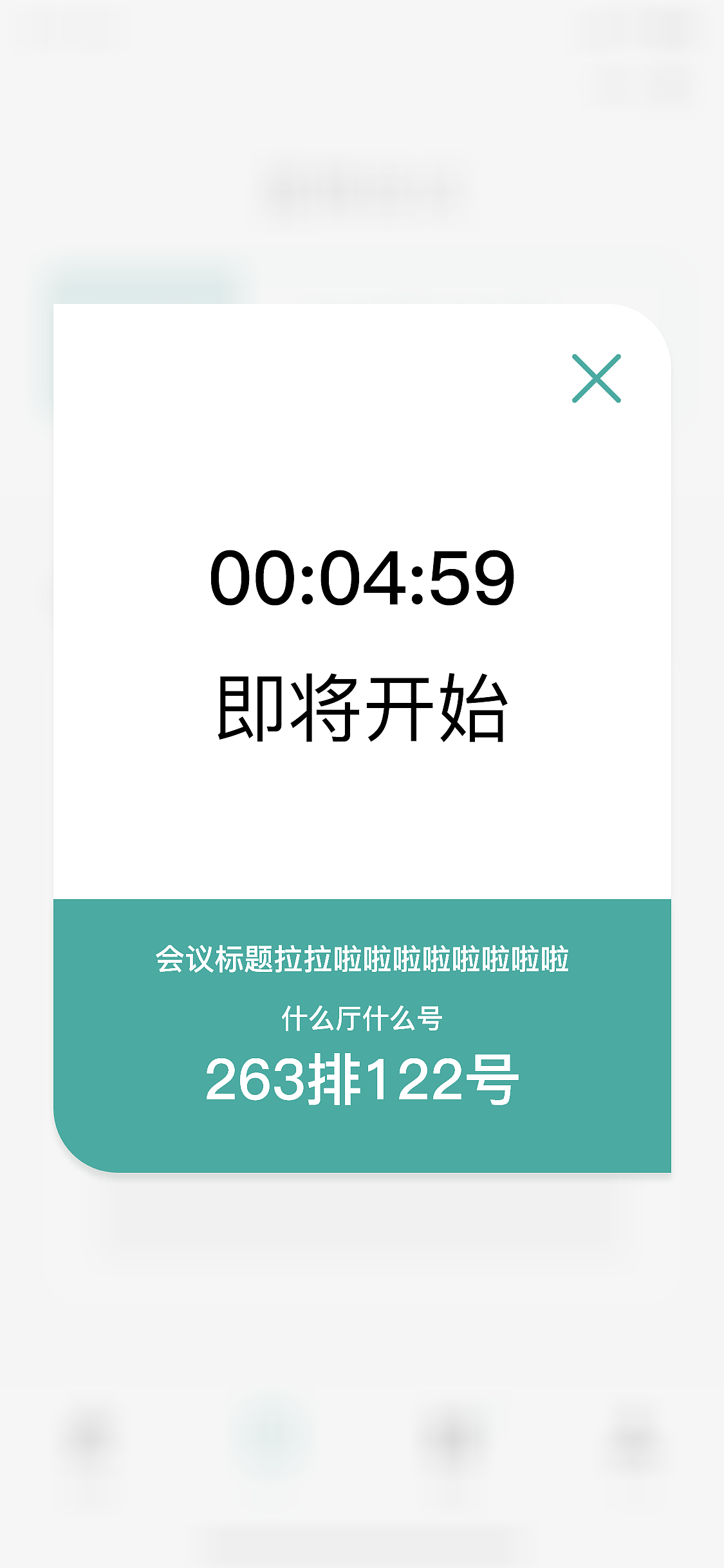Click the rightmost bottom navigation icon
Image resolution: width=724 pixels, height=1568 pixels.
pyautogui.click(x=634, y=1439)
